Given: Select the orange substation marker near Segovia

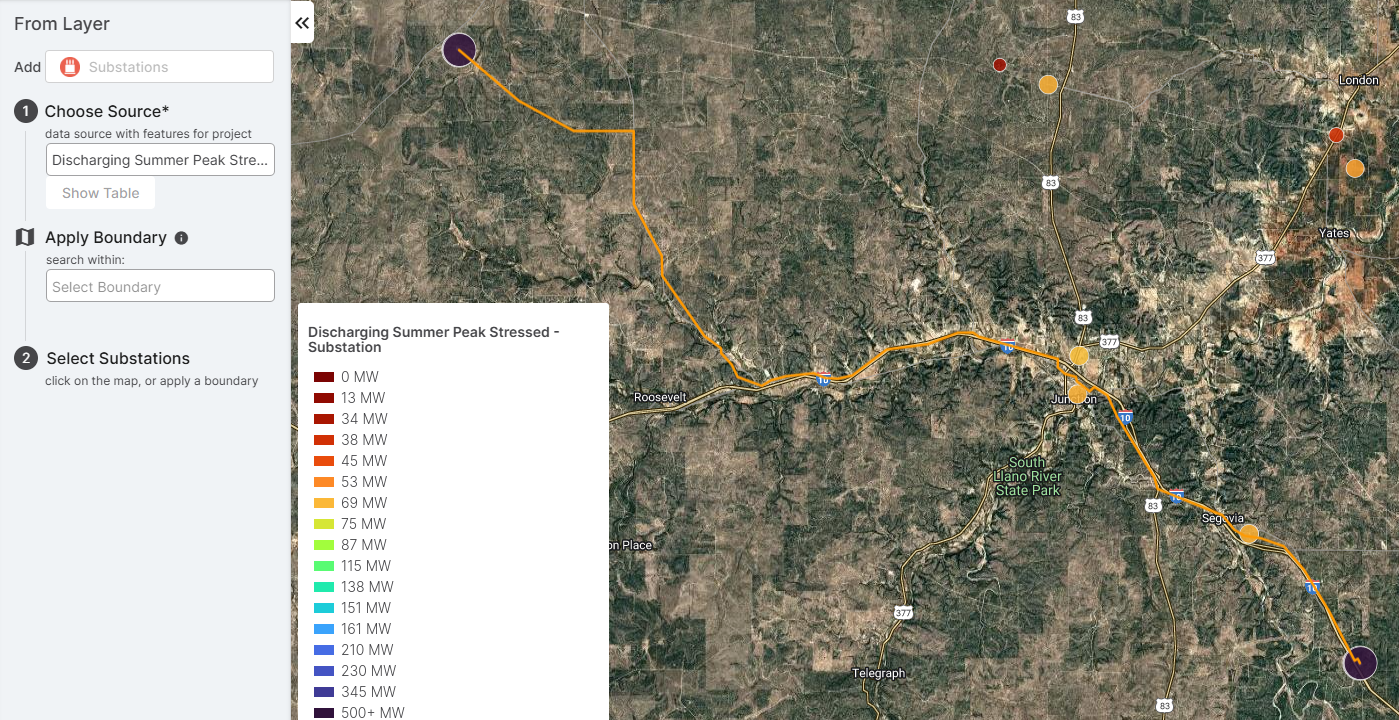Looking at the screenshot, I should [1249, 534].
